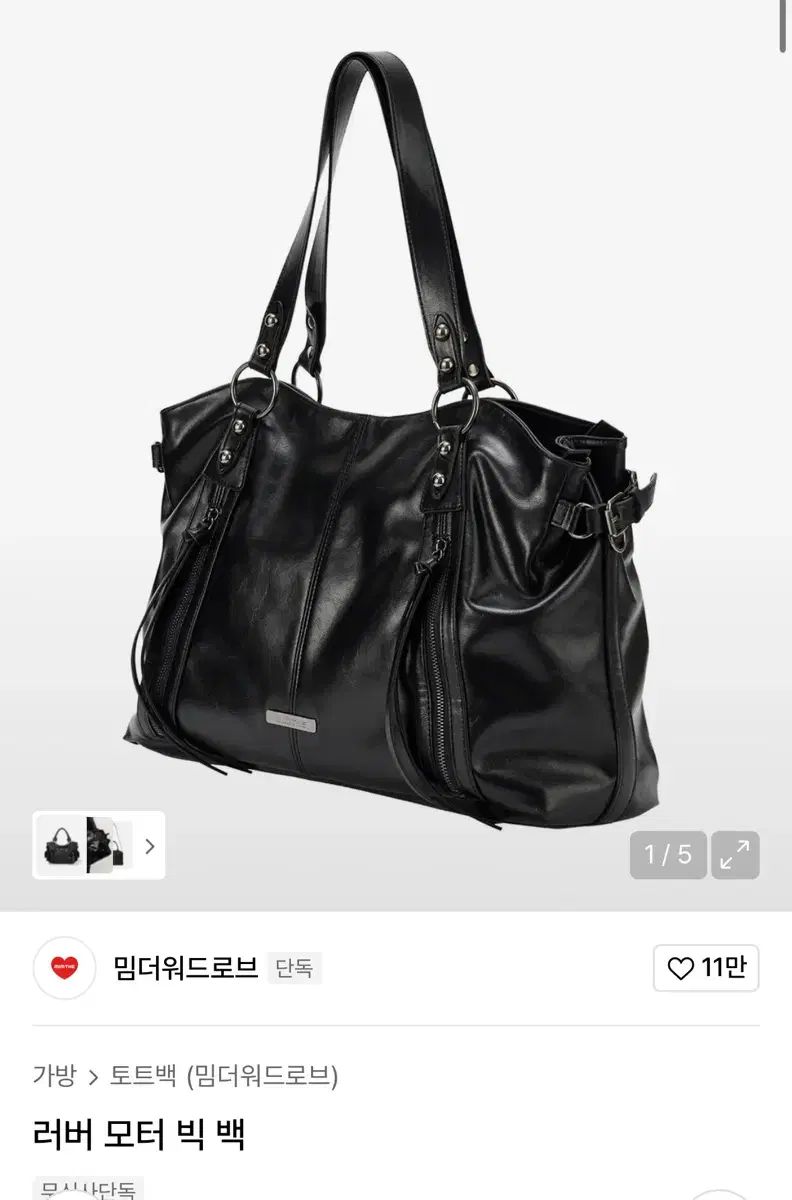
Task: Expand the product image to fullscreen
Action: pos(735,855)
